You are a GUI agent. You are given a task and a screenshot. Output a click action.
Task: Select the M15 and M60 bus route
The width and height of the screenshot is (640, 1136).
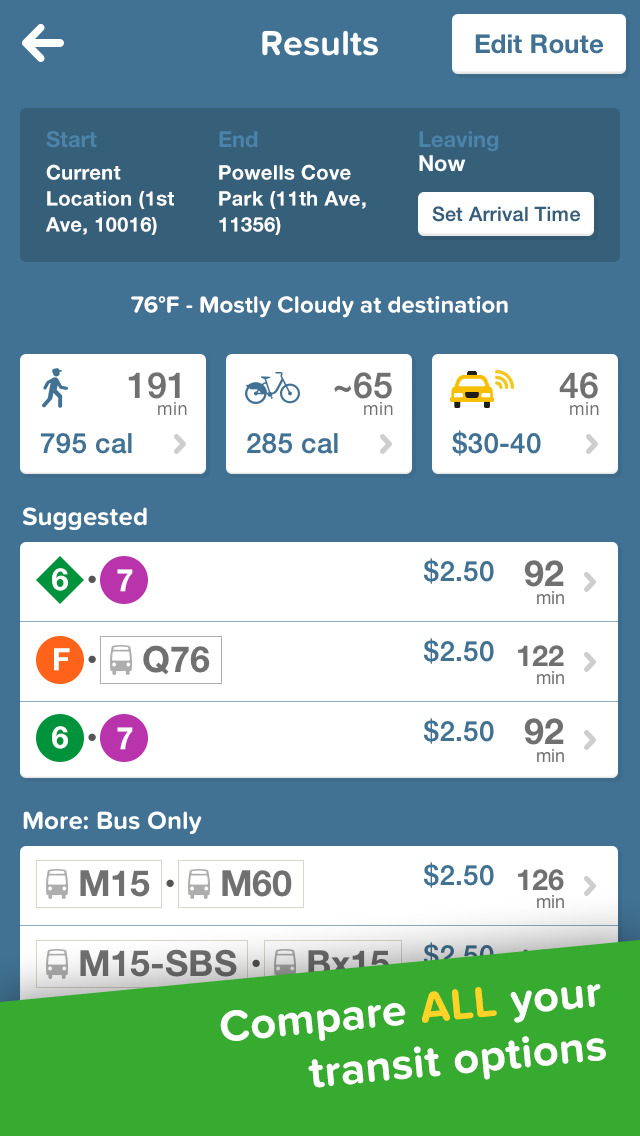point(319,886)
